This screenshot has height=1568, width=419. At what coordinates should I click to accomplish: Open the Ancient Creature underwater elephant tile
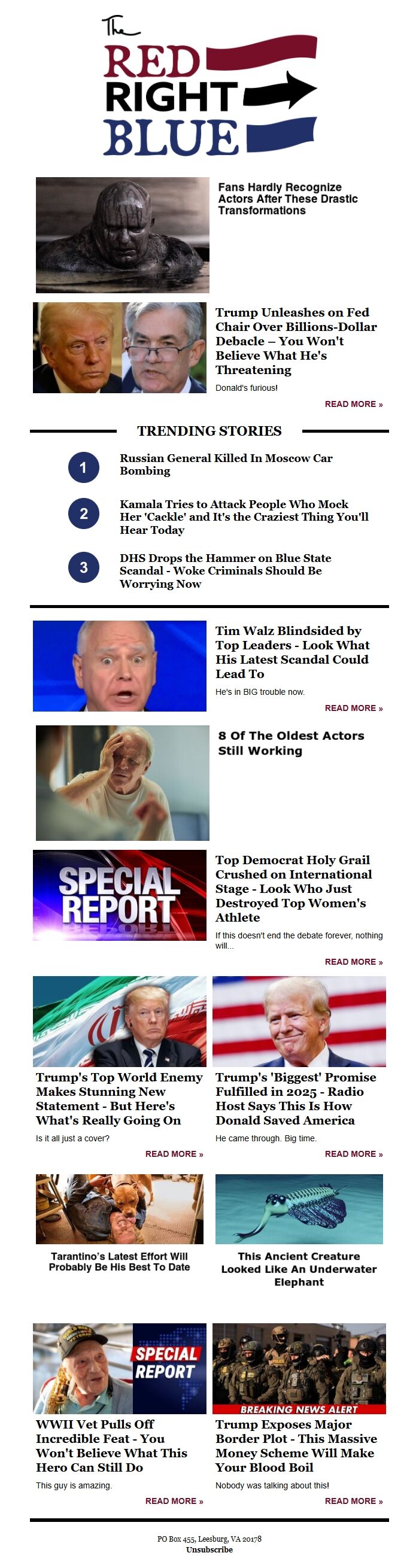[299, 1269]
